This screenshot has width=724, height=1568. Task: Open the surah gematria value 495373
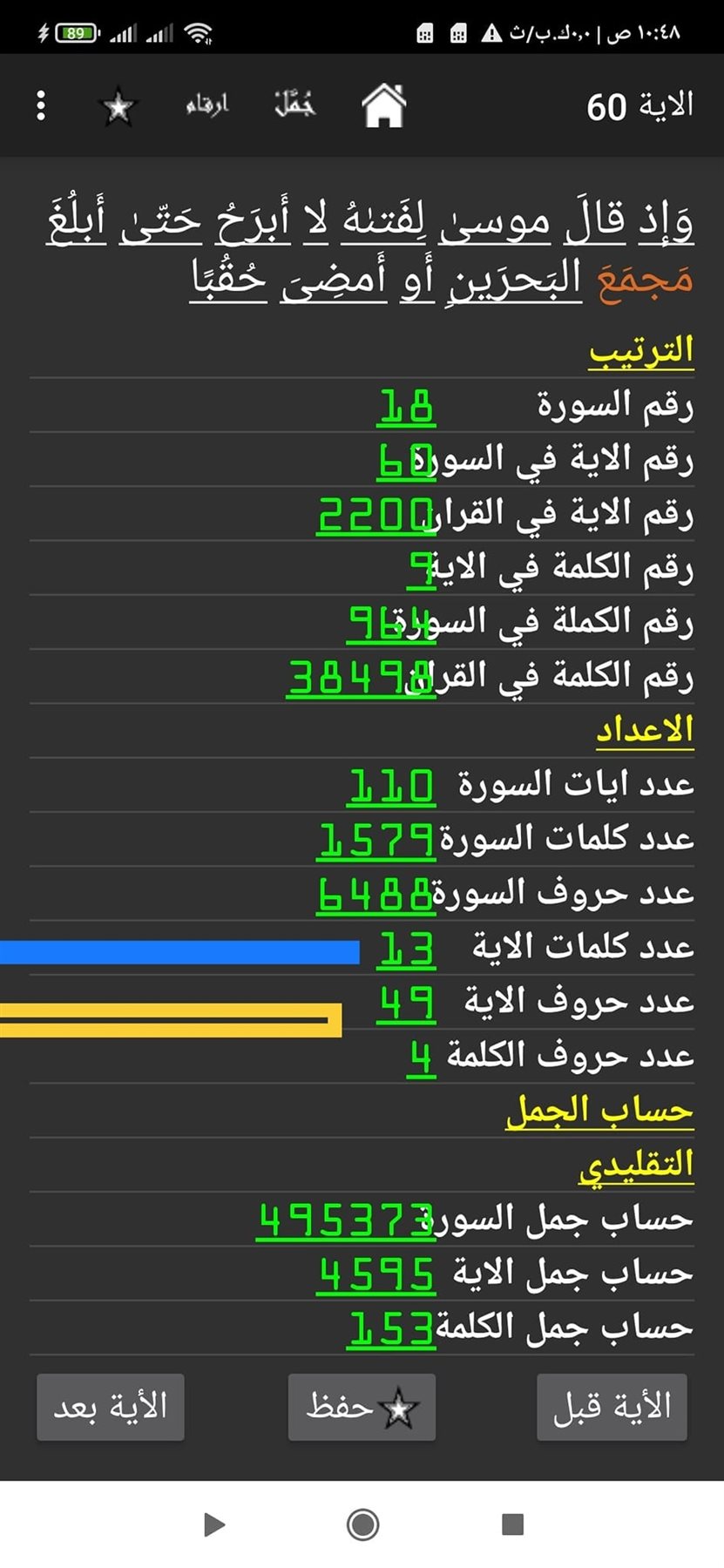[x=346, y=1220]
